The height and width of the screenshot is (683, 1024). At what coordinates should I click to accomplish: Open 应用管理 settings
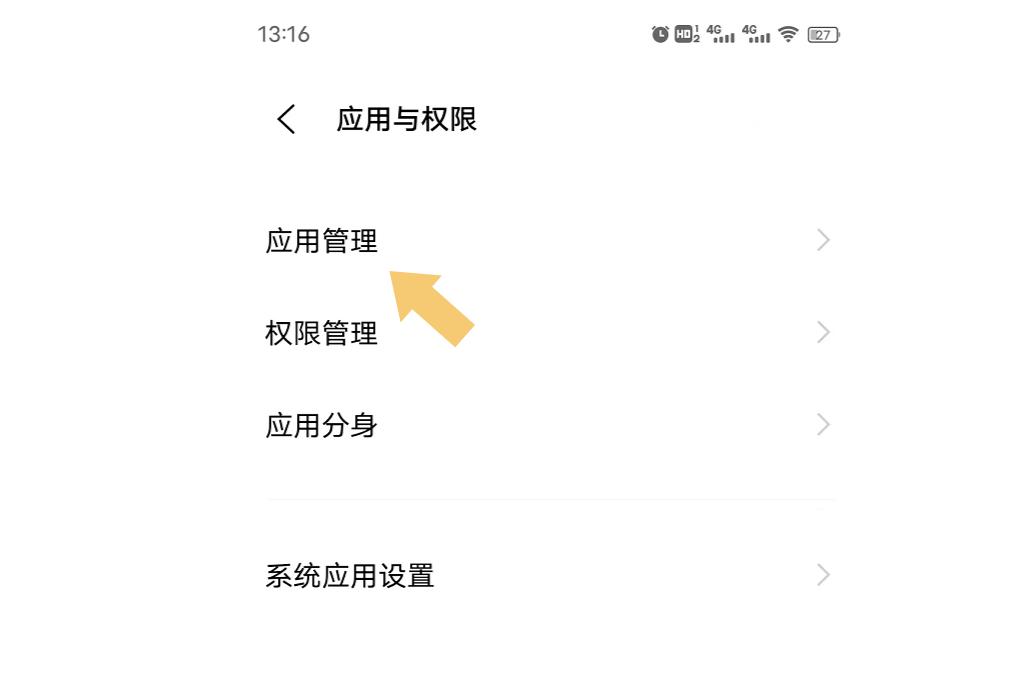point(322,241)
